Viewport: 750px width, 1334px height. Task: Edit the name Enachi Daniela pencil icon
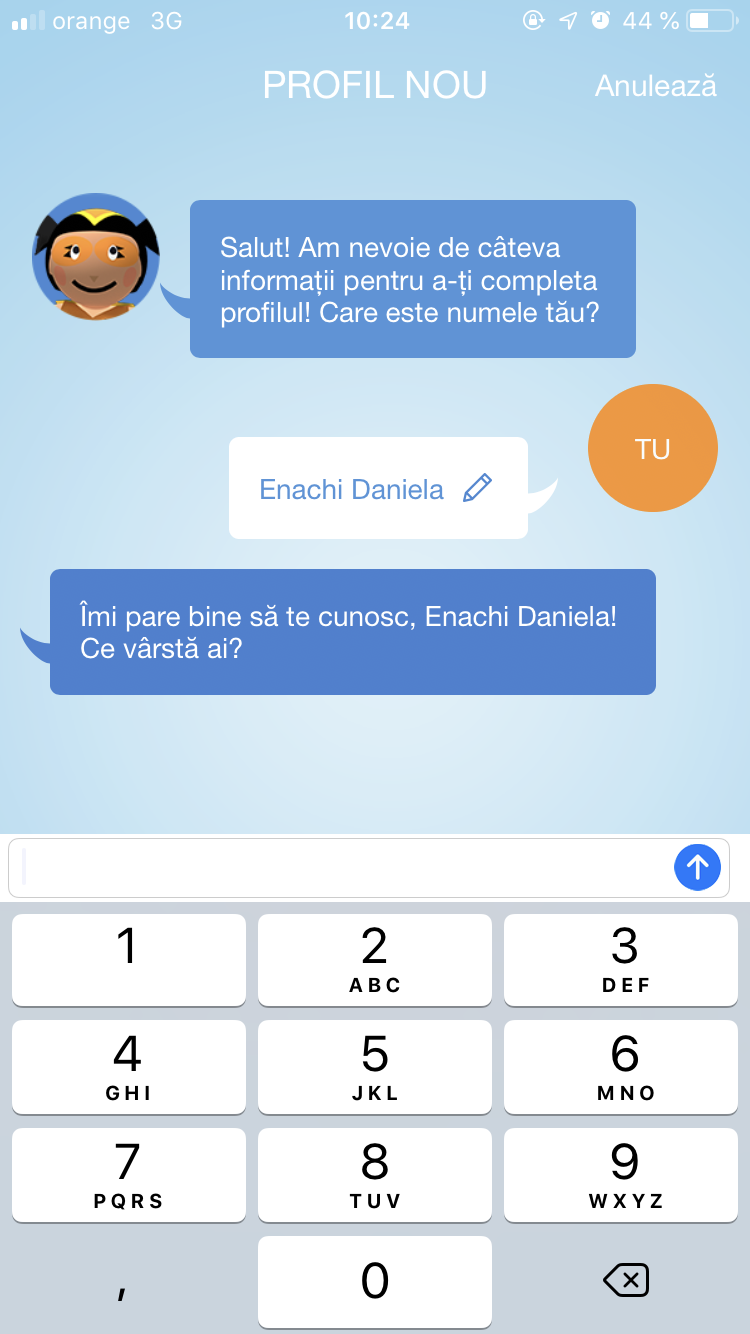478,488
